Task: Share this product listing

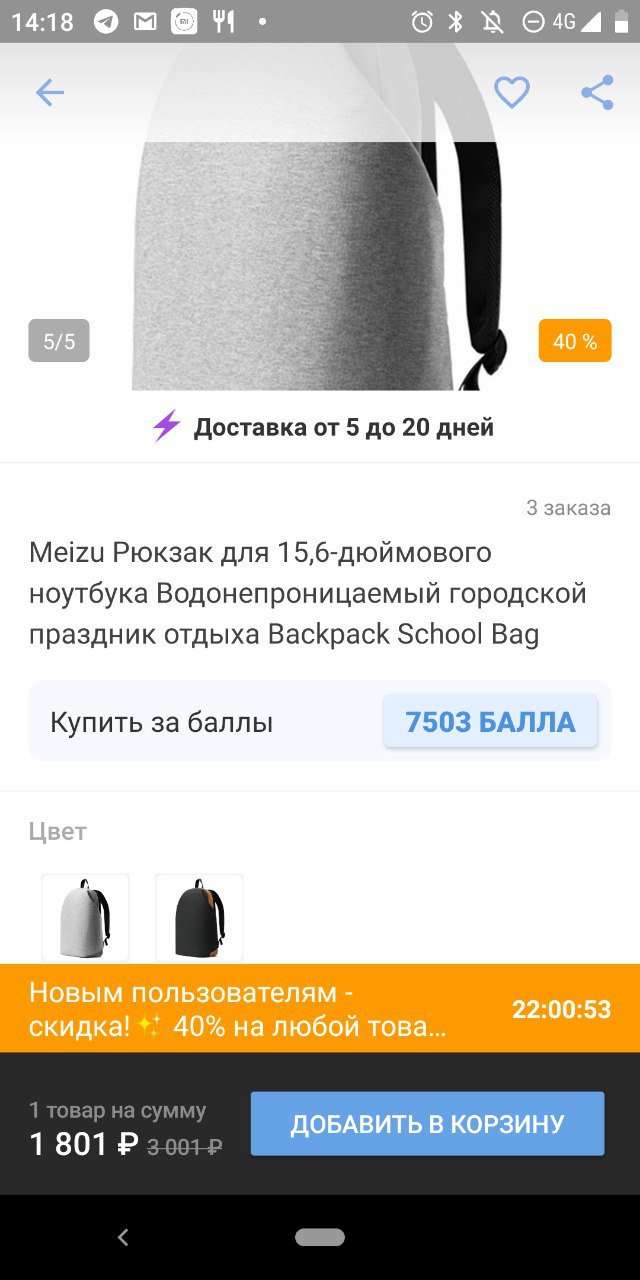Action: click(597, 93)
